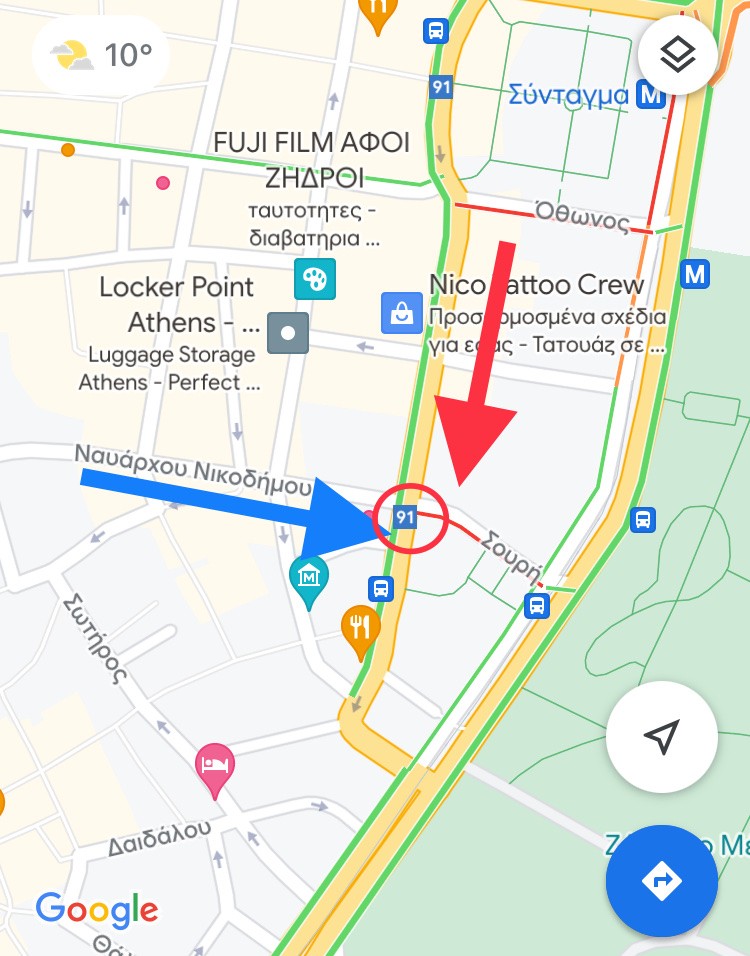View Nico Tattoo Crew shop marker

coord(402,312)
